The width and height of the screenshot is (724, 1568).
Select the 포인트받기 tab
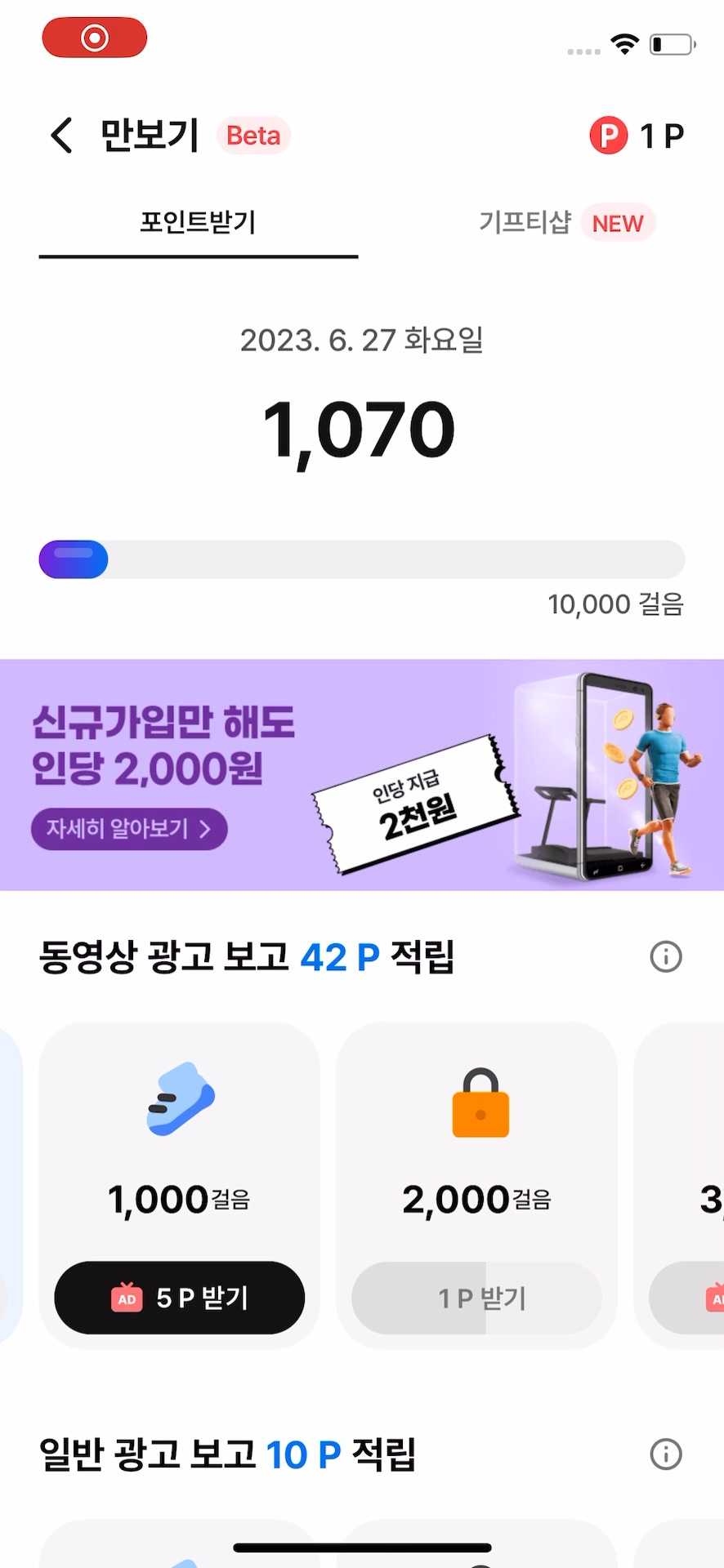tap(198, 222)
